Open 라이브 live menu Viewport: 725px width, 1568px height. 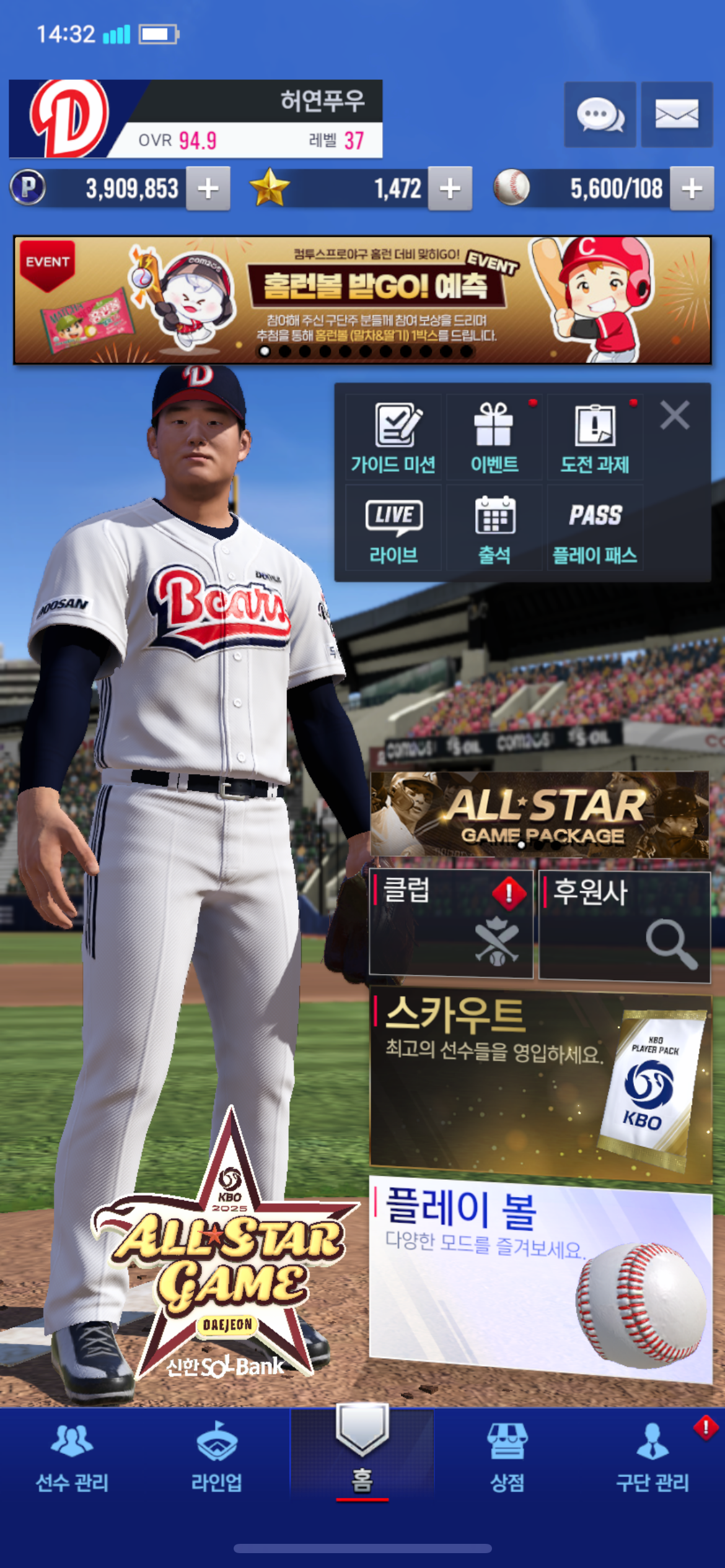(x=393, y=528)
